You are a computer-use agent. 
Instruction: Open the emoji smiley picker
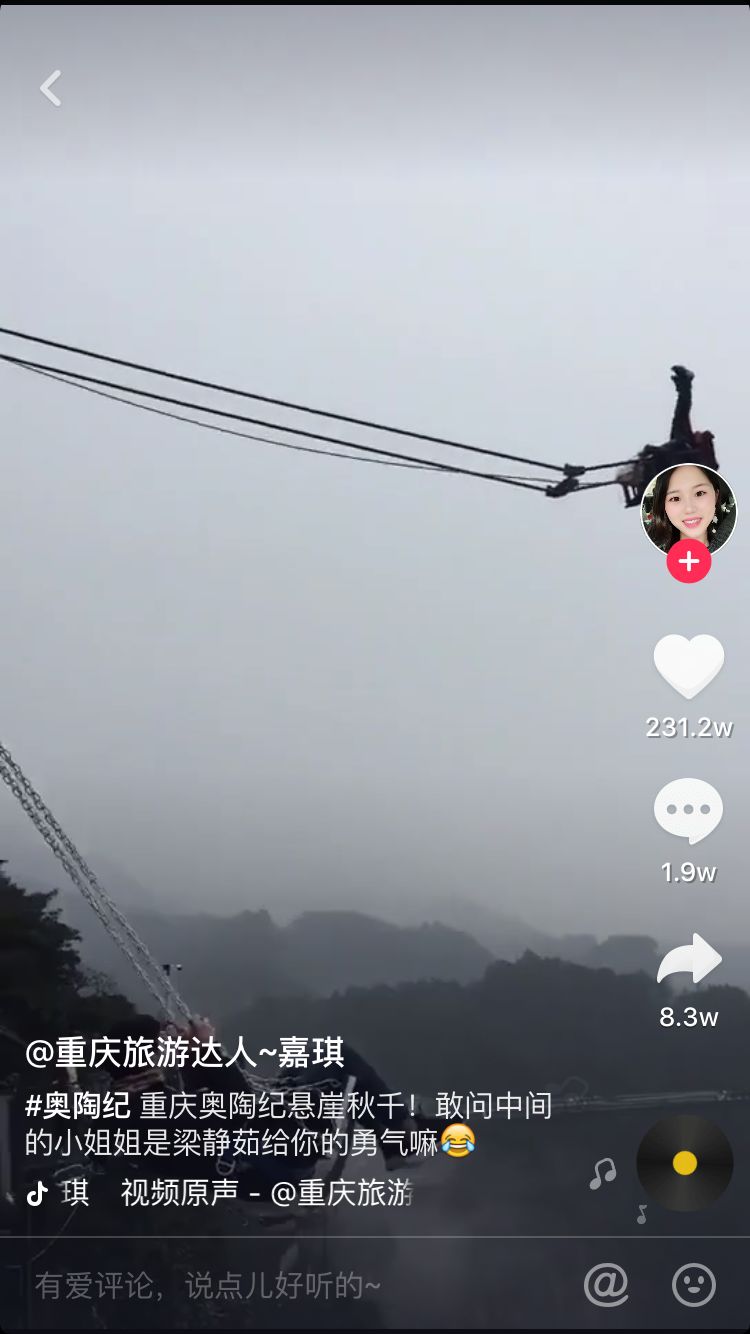693,1284
